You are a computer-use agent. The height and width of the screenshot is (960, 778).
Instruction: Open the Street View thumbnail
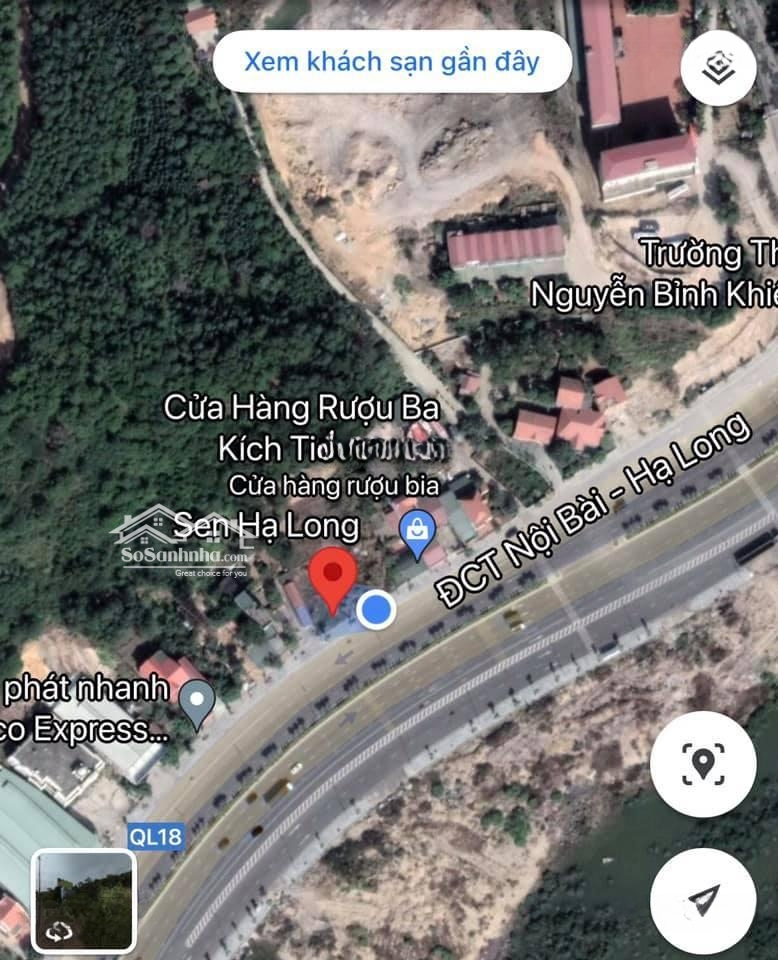coord(84,899)
